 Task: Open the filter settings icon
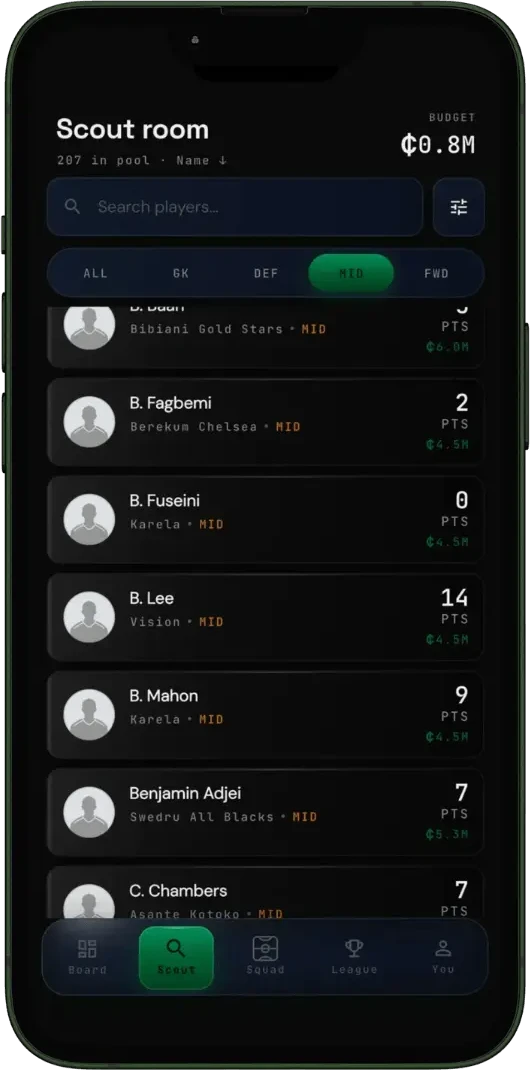click(458, 207)
